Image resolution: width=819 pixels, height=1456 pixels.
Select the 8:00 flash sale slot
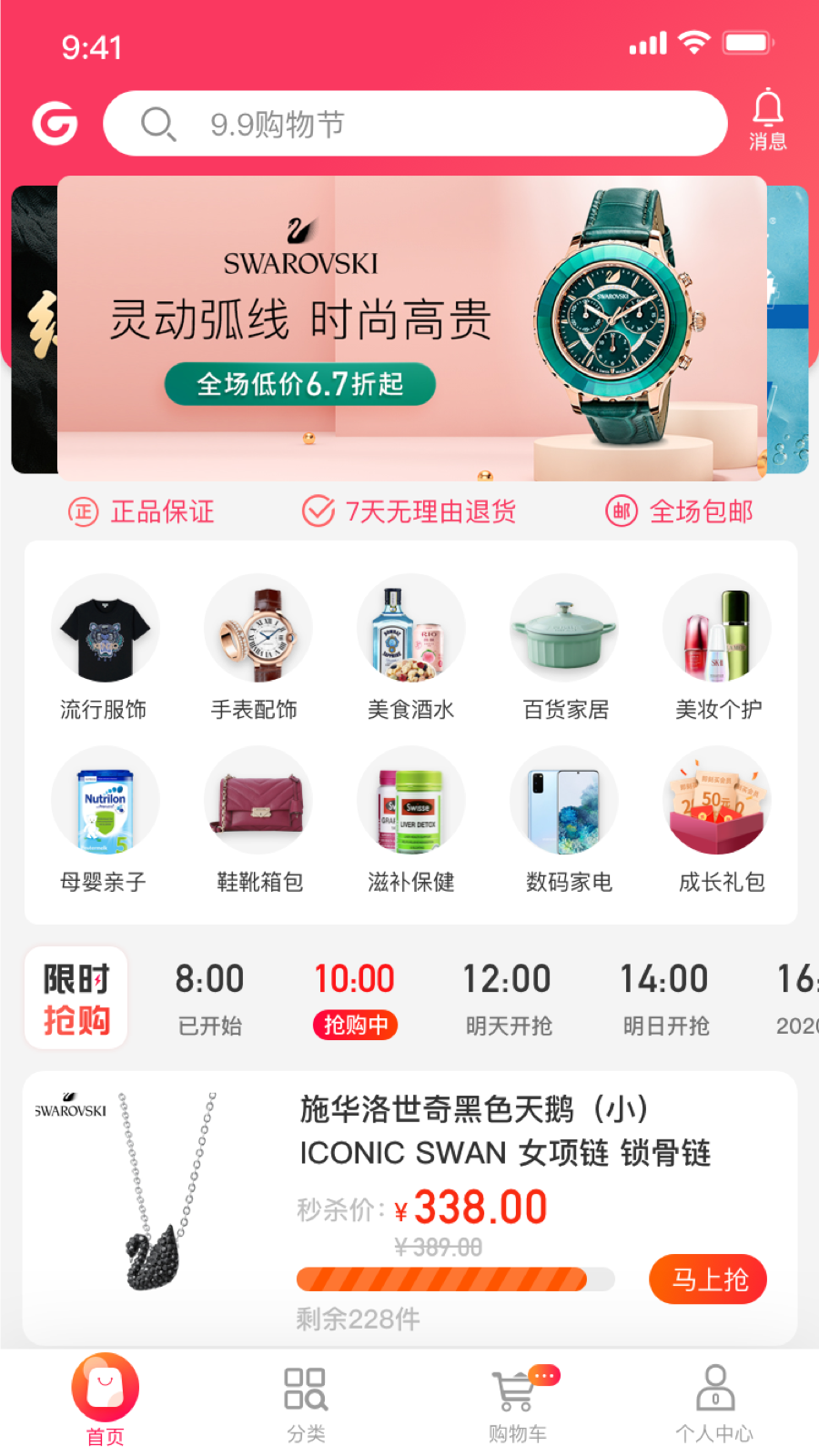209,998
